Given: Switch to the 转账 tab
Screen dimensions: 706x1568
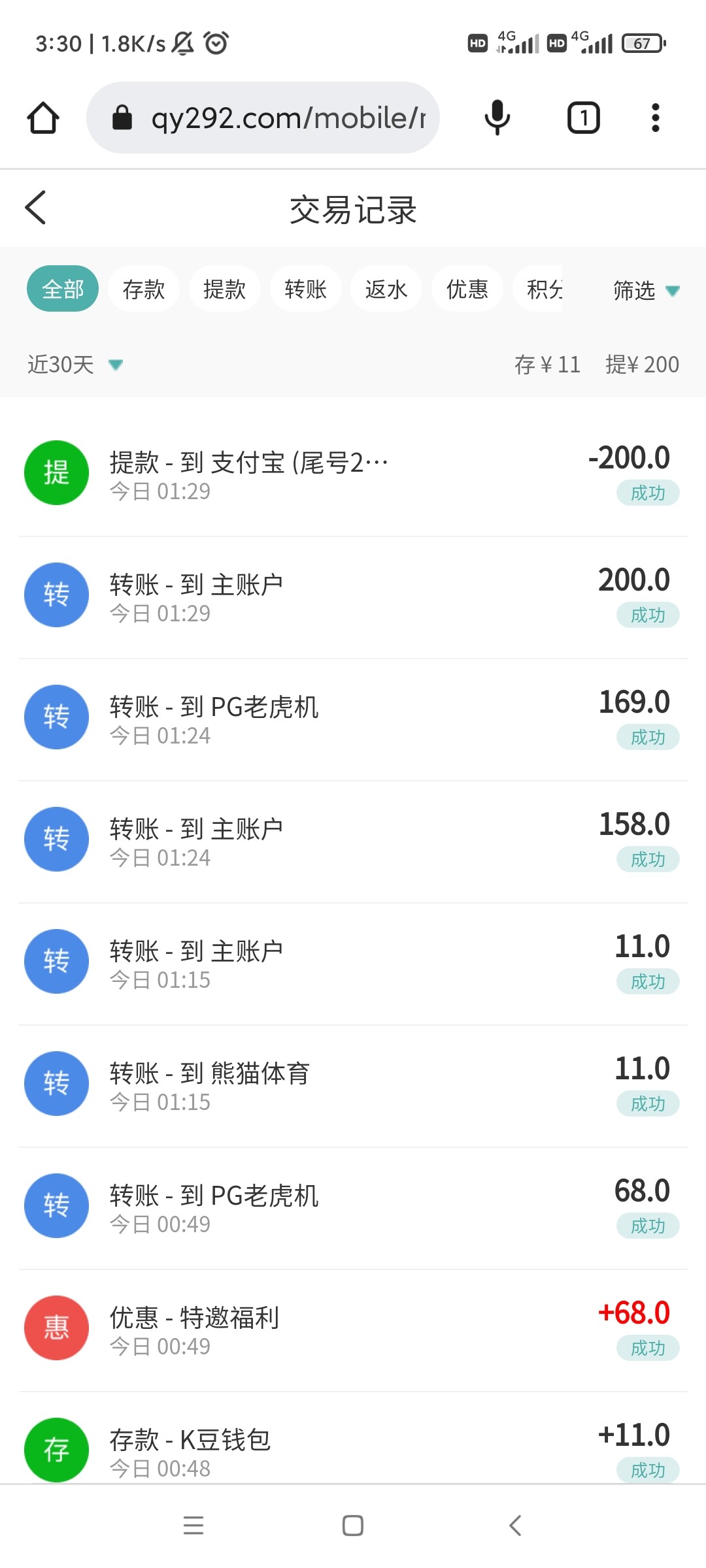Looking at the screenshot, I should [305, 289].
